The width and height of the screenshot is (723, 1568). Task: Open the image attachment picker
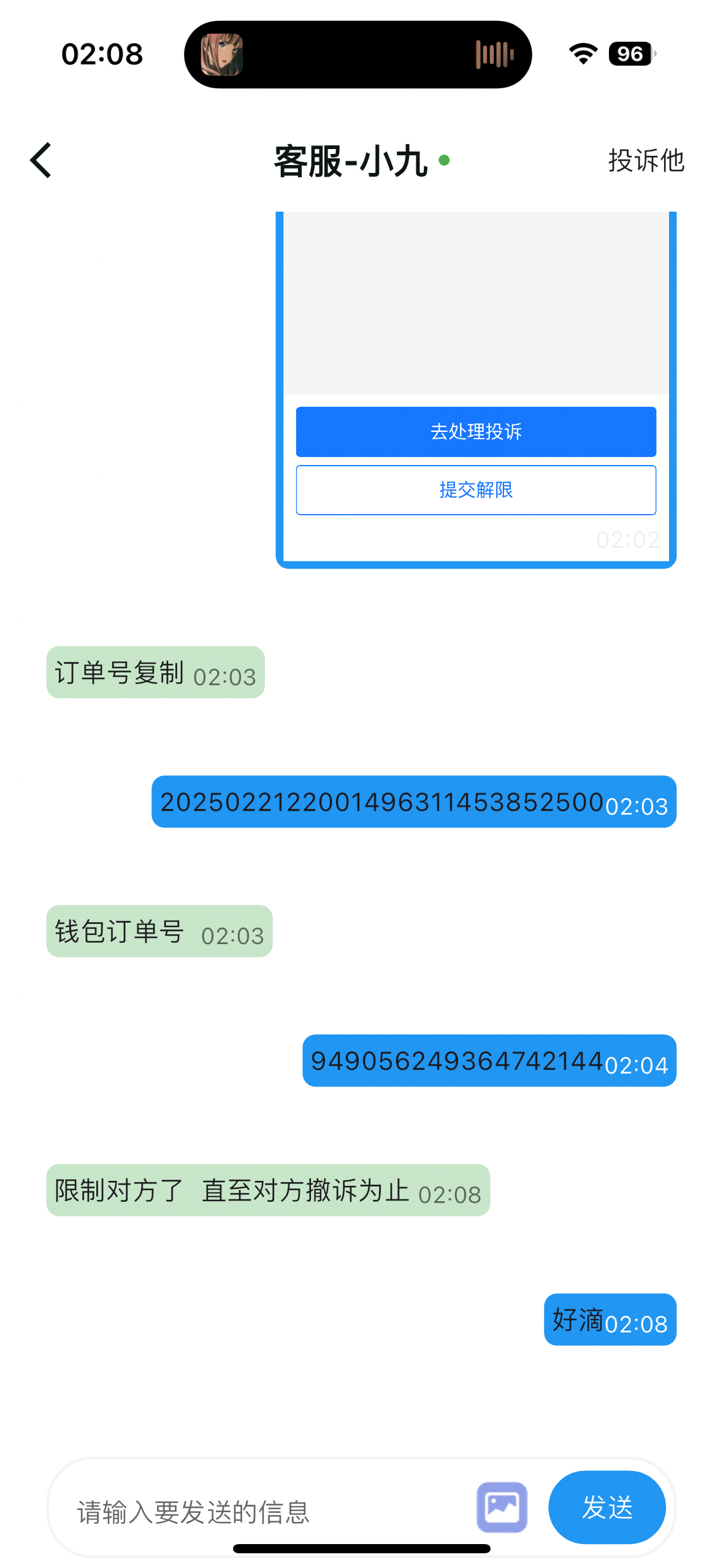coord(502,1507)
